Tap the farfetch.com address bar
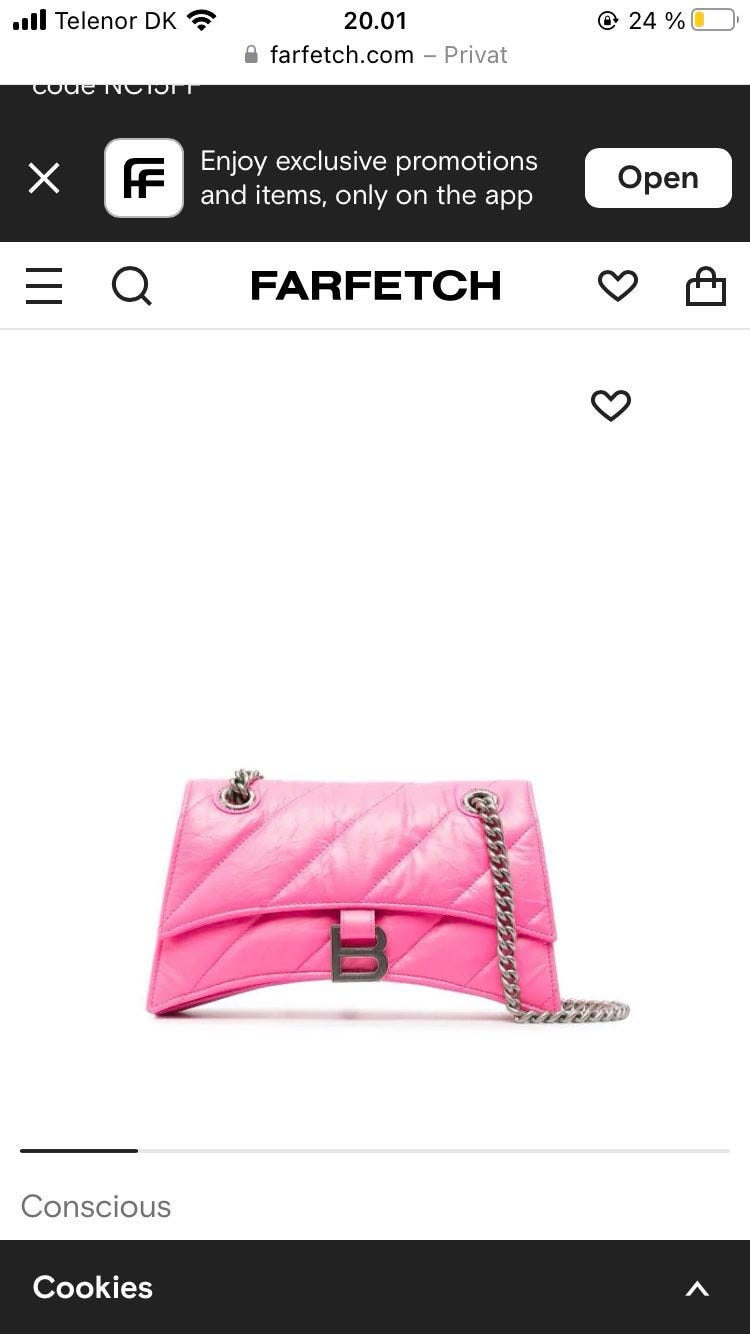The height and width of the screenshot is (1334, 750). (375, 54)
